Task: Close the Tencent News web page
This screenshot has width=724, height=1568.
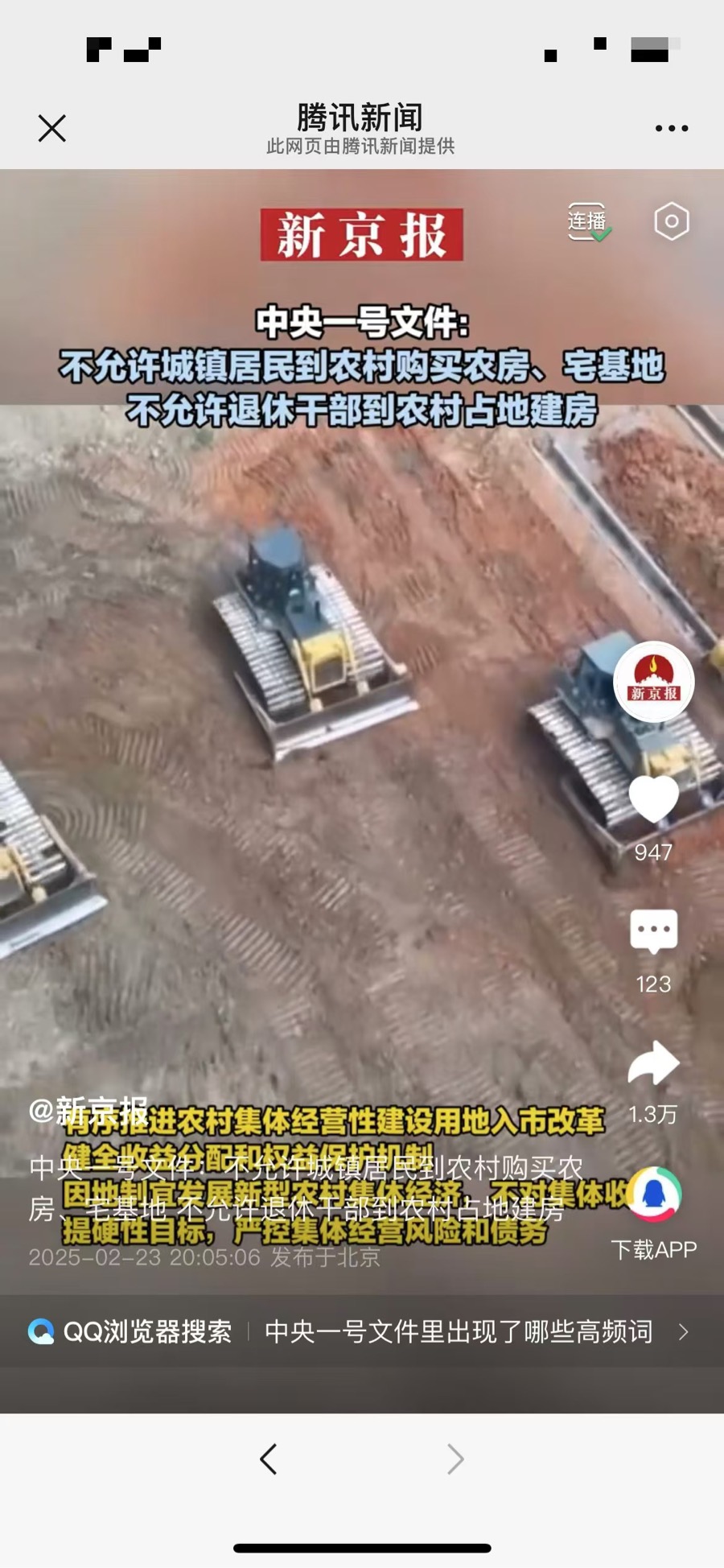Action: click(x=52, y=128)
